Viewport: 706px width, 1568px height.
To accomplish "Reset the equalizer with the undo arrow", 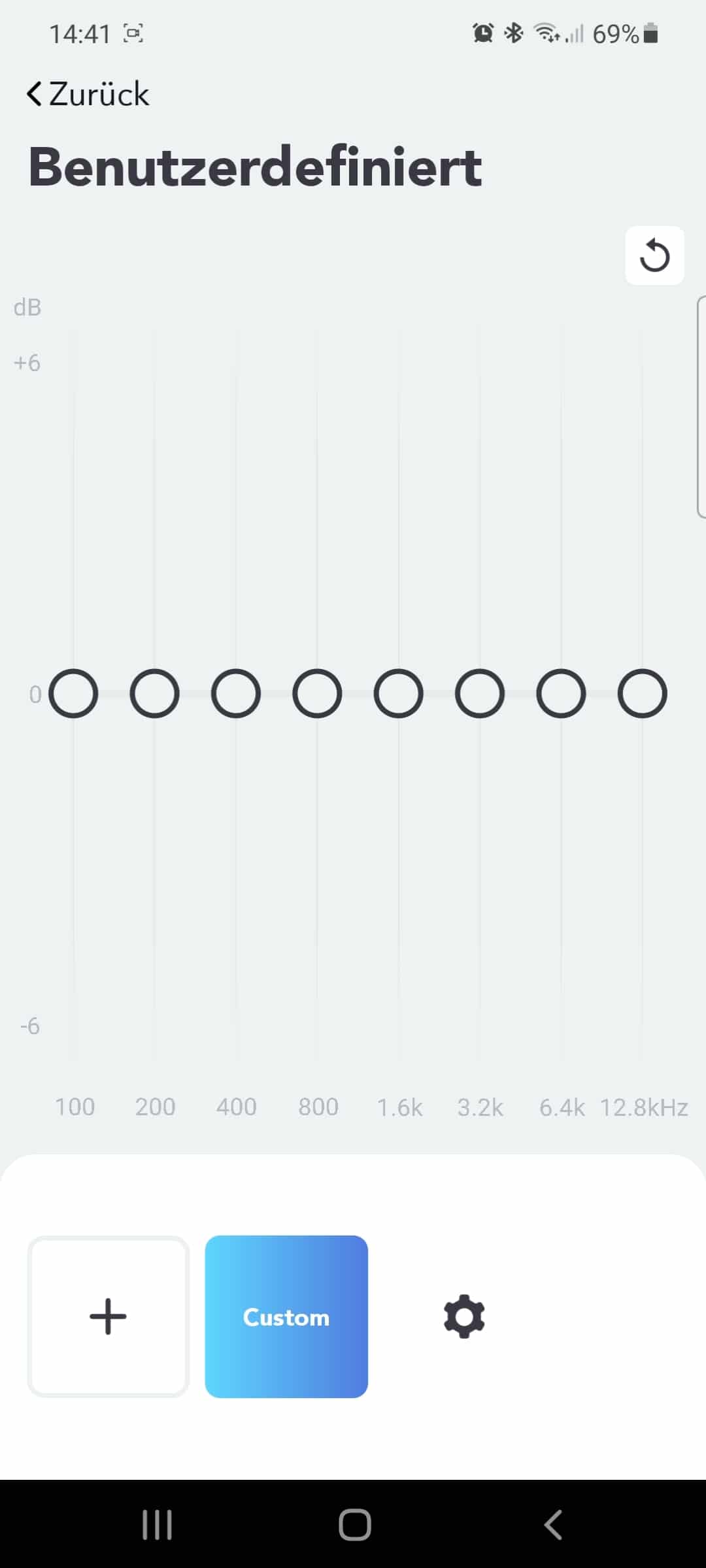I will 654,255.
